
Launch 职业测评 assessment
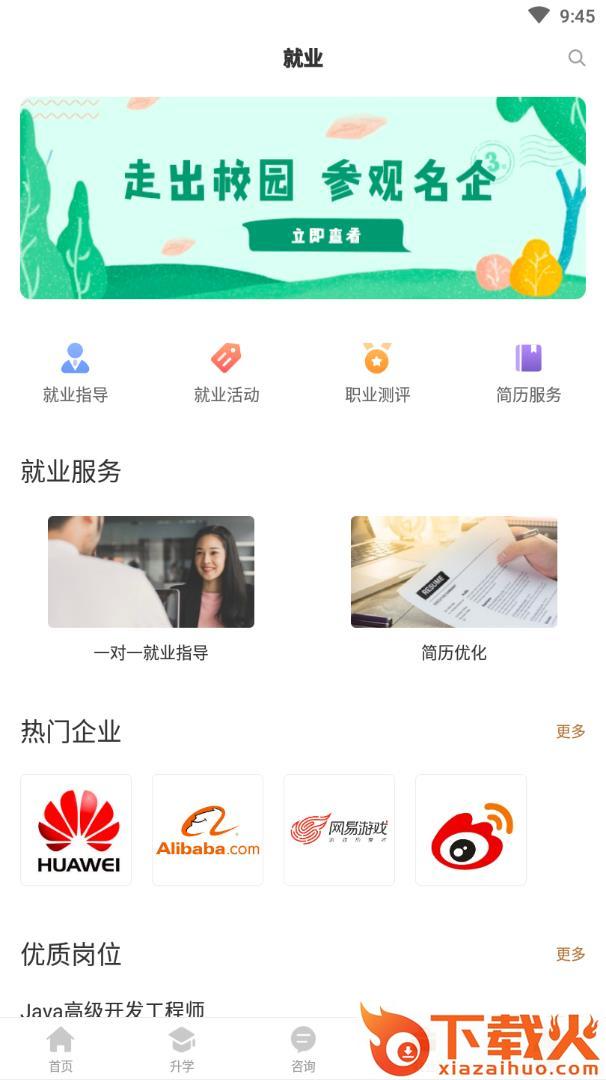pos(377,372)
